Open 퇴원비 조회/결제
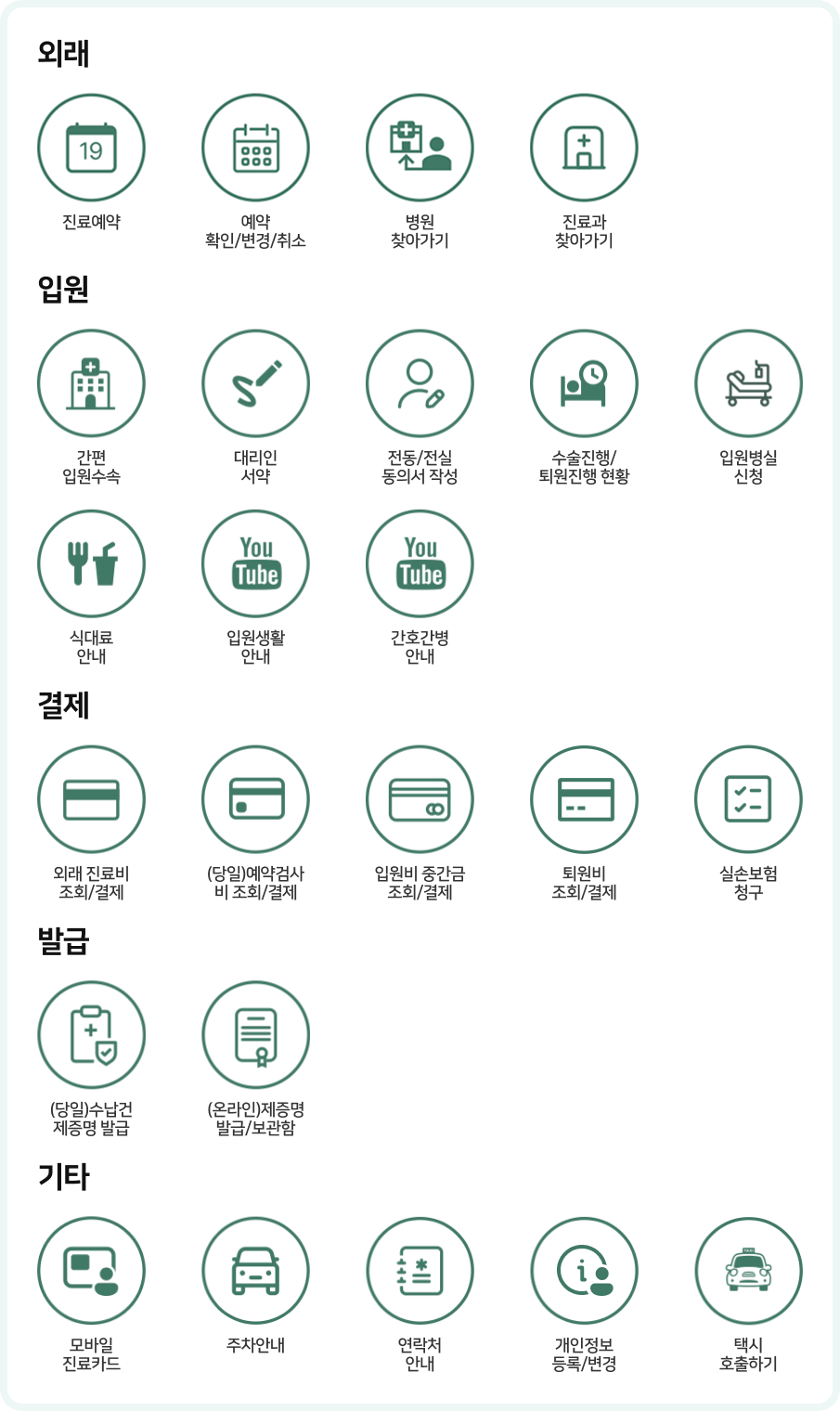840x1411 pixels. (584, 800)
